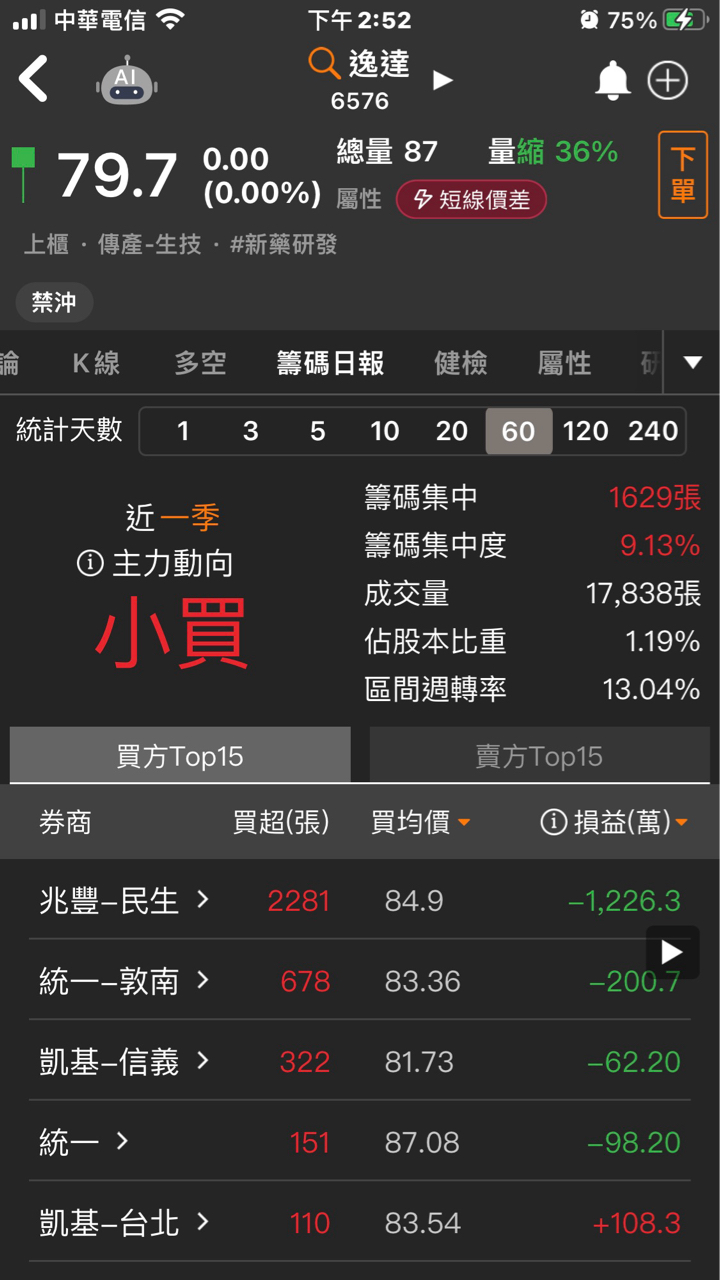This screenshot has width=720, height=1280.
Task: Switch to the K線 tab
Action: coord(96,363)
